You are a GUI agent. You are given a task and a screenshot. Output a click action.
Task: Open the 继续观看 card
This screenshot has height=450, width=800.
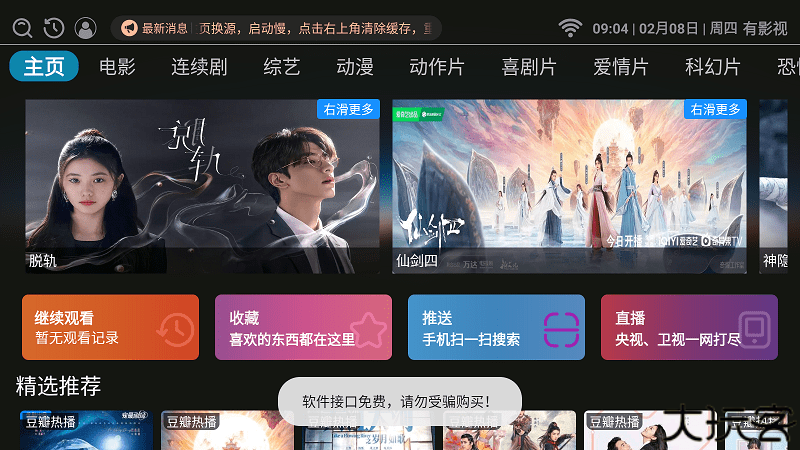pyautogui.click(x=110, y=328)
